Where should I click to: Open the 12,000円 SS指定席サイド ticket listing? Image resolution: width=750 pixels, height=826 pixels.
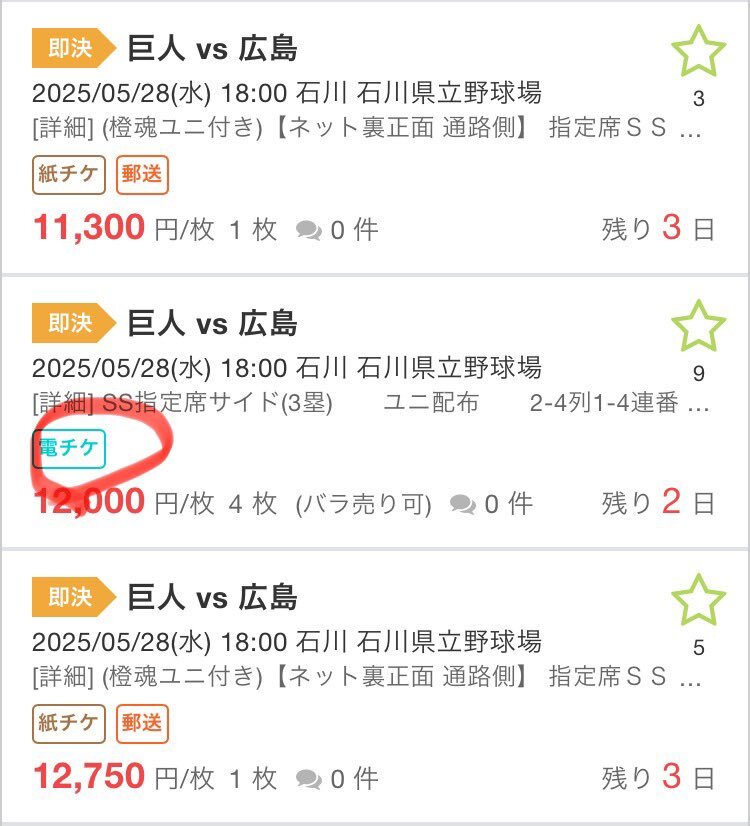(212, 323)
